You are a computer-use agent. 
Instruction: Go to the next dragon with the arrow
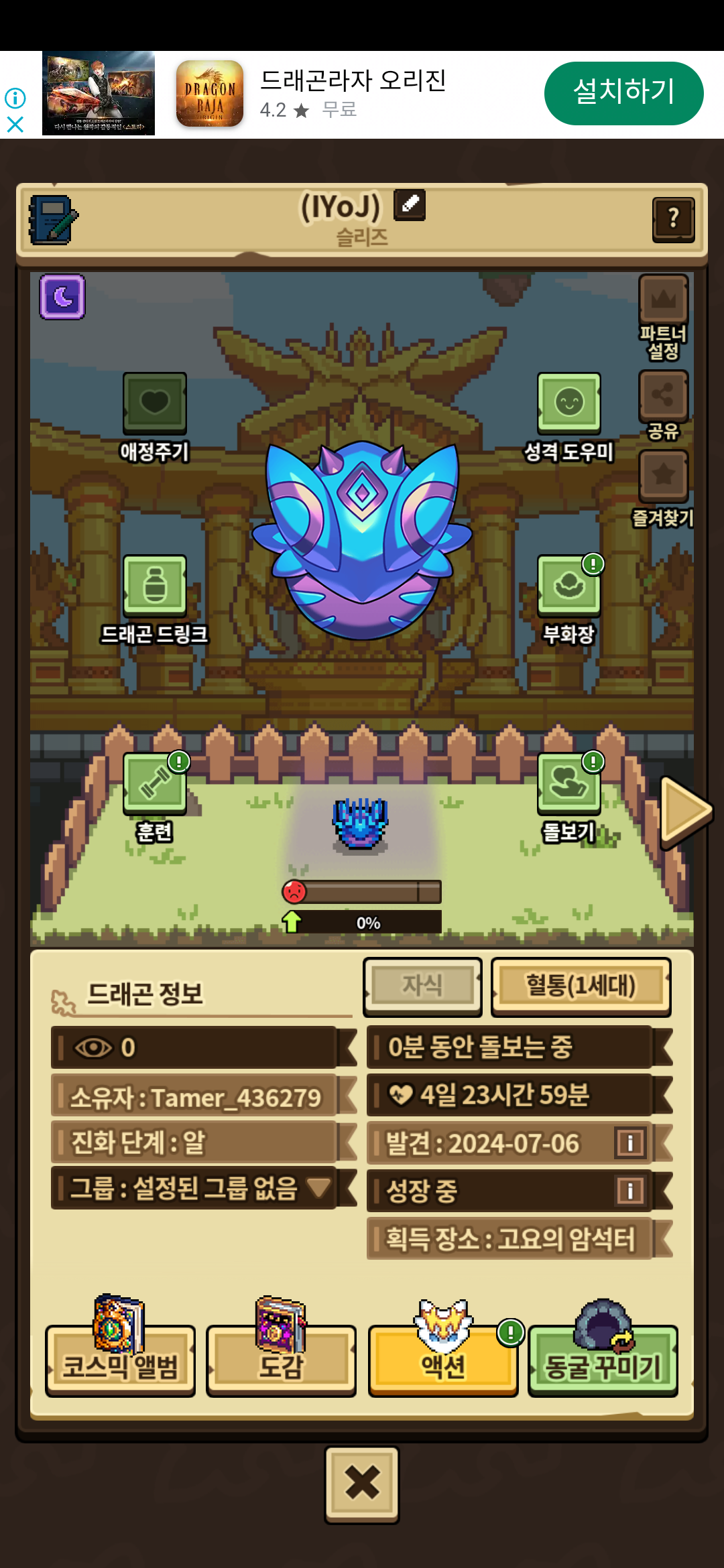coord(684,811)
